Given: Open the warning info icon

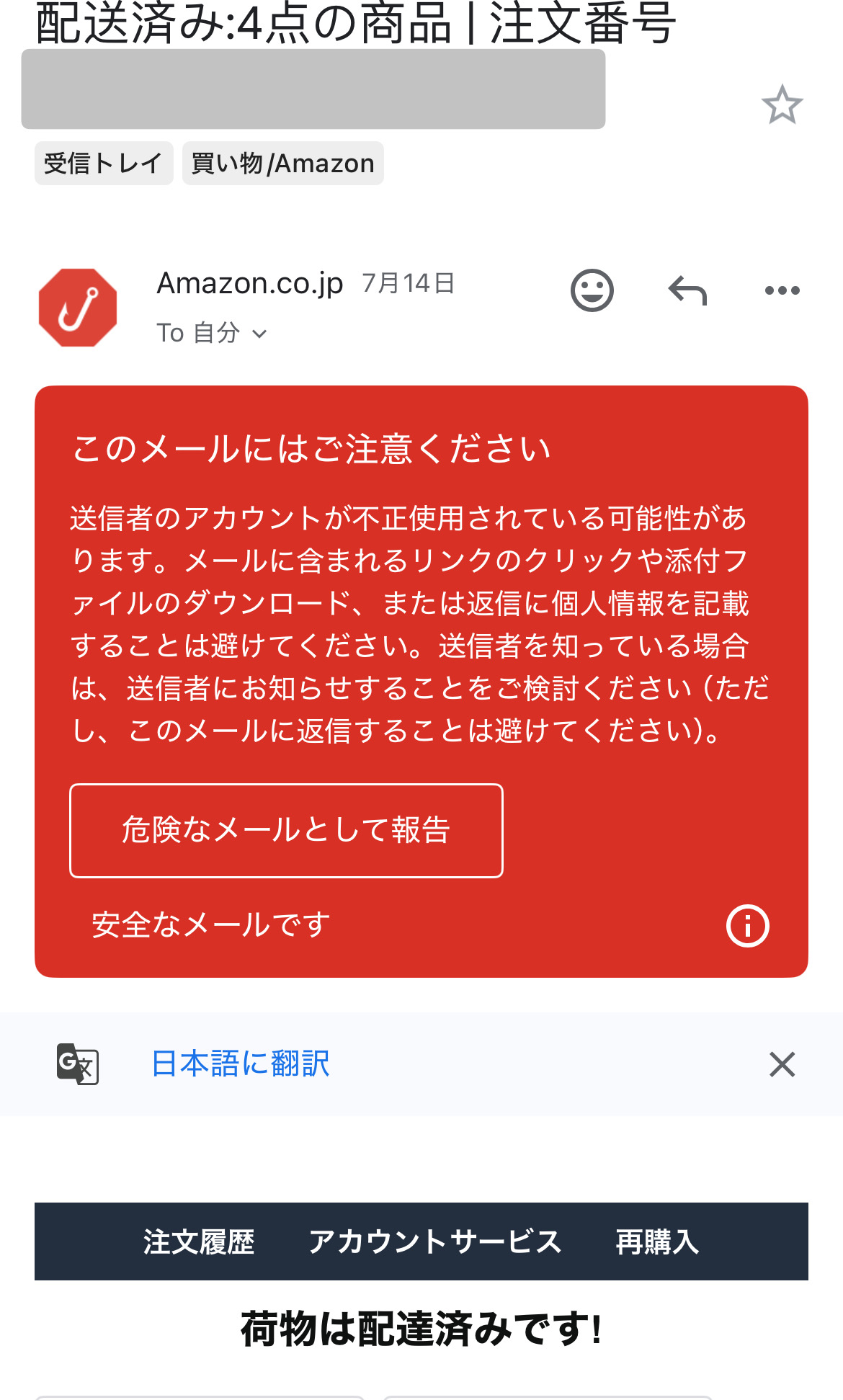Looking at the screenshot, I should point(747,926).
